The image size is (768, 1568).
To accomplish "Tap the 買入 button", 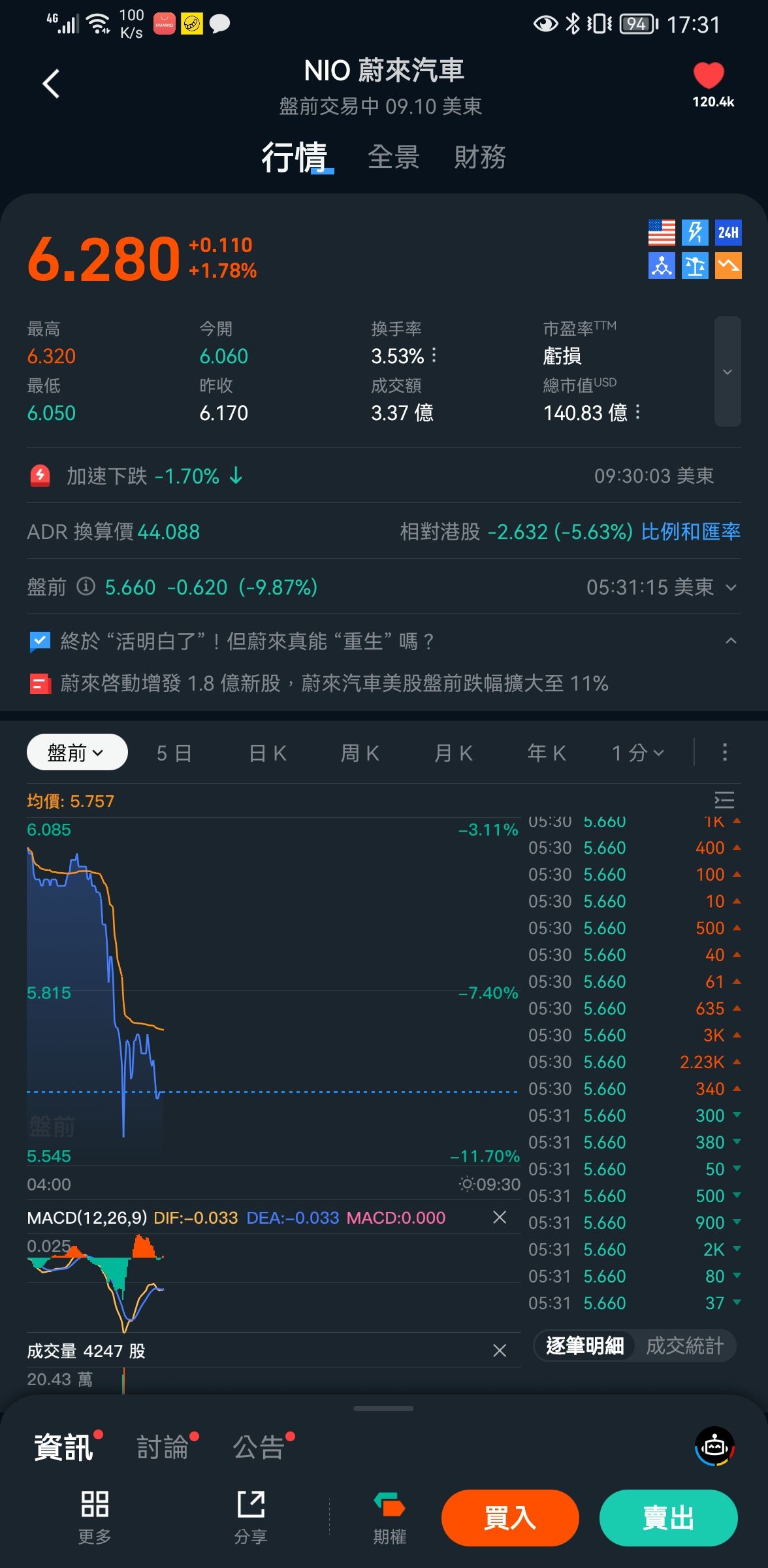I will (x=510, y=1518).
